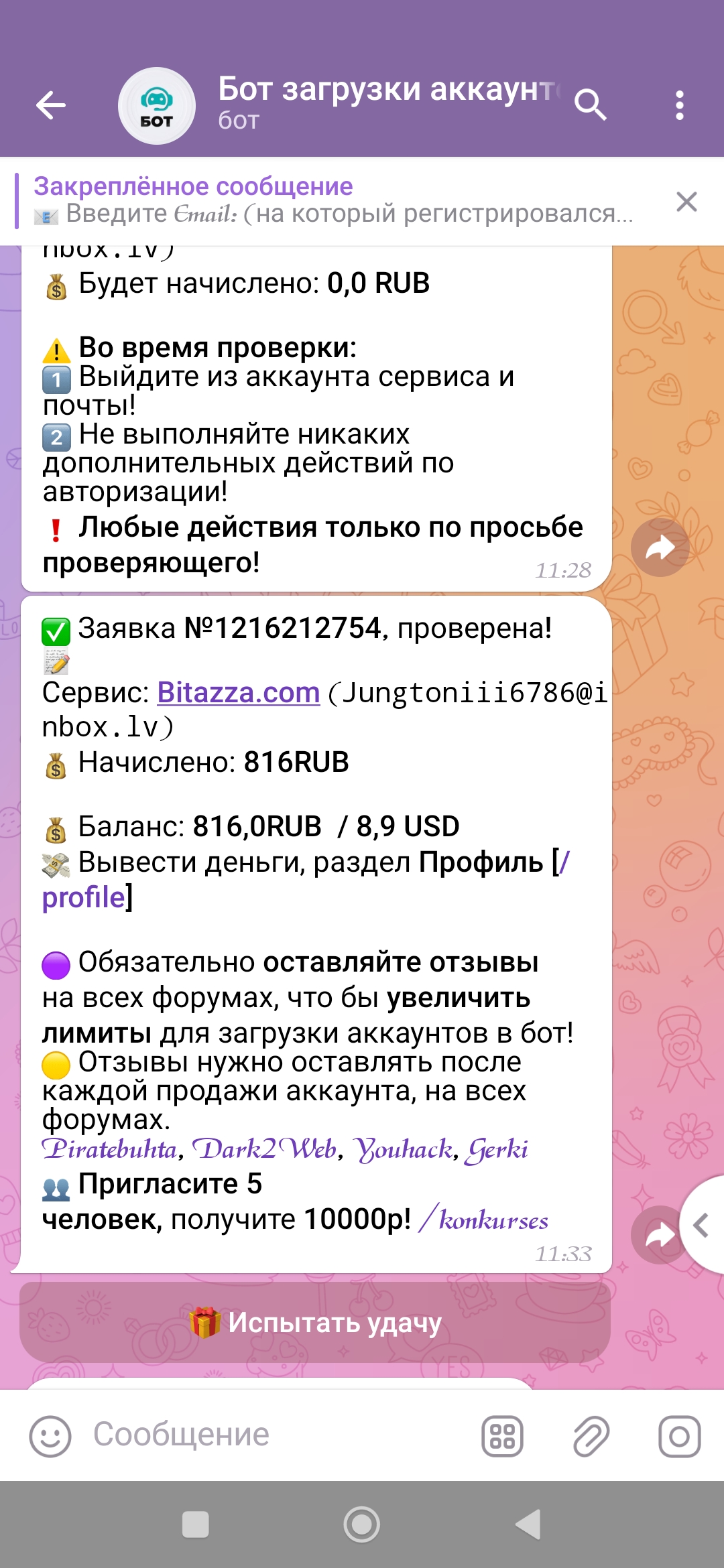Open the pinned message
The height and width of the screenshot is (1568, 724).
(x=335, y=201)
